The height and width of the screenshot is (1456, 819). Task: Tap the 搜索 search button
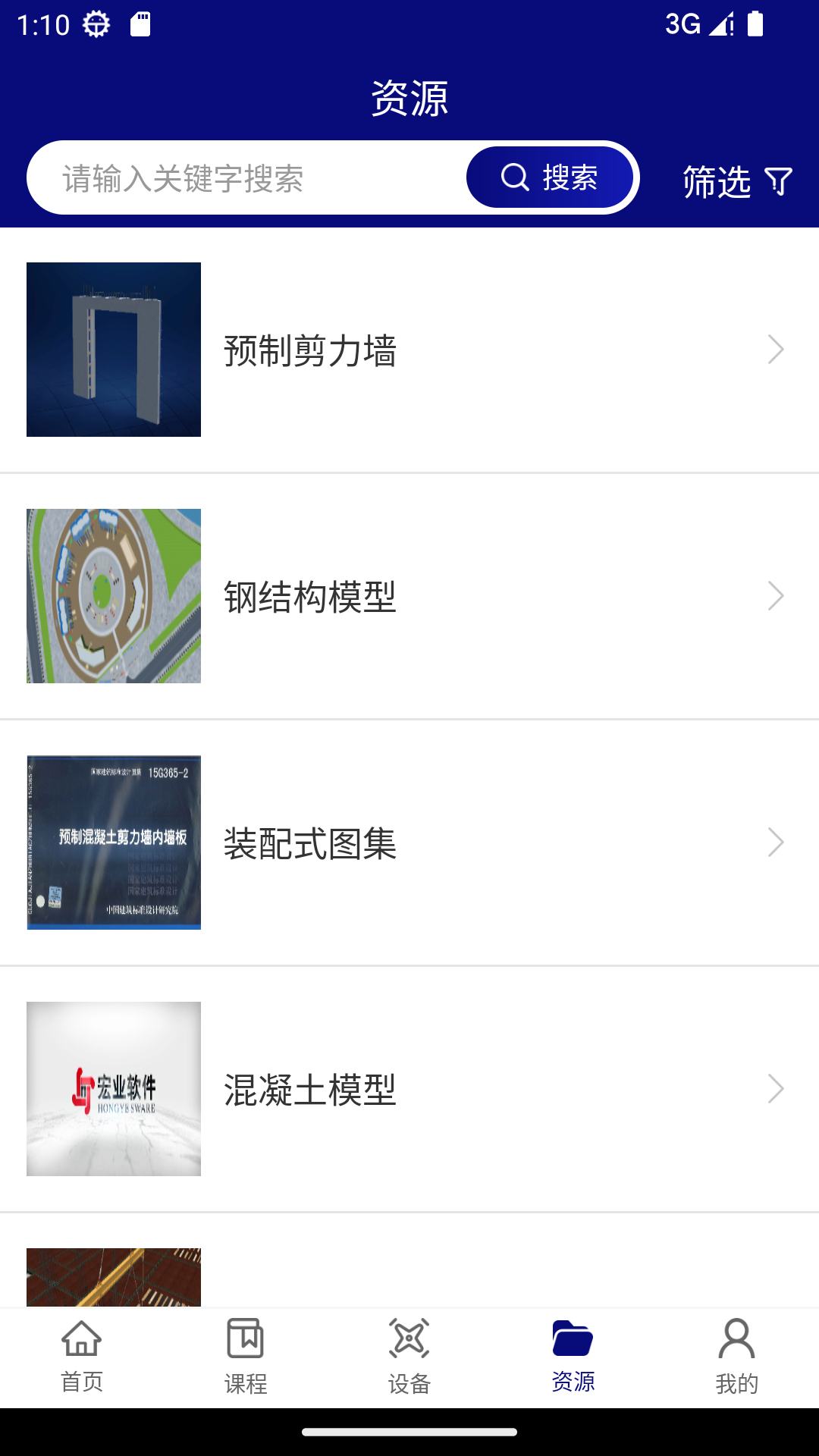tap(550, 177)
